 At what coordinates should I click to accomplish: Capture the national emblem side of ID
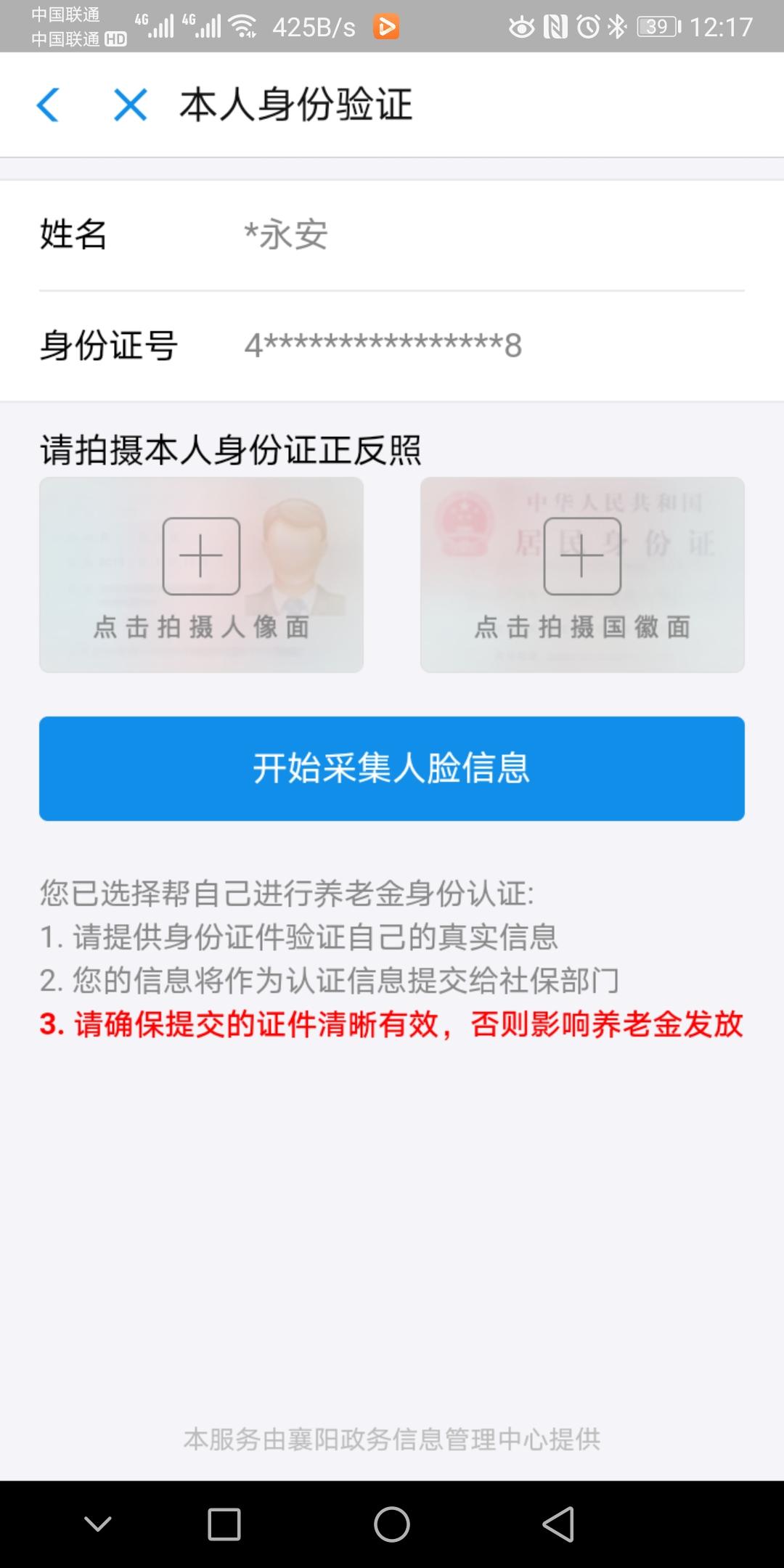(x=582, y=574)
